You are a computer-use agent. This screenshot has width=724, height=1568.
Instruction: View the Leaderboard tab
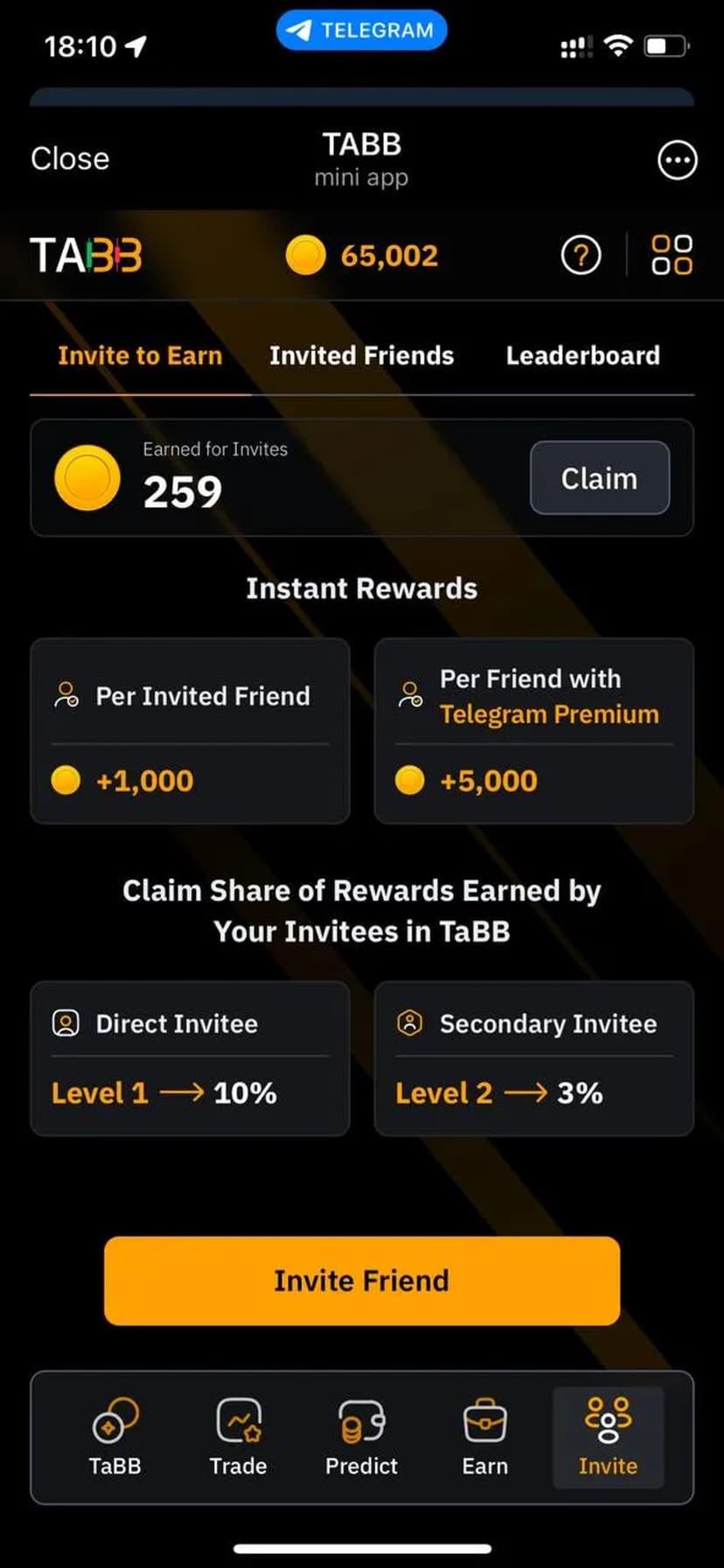tap(582, 356)
